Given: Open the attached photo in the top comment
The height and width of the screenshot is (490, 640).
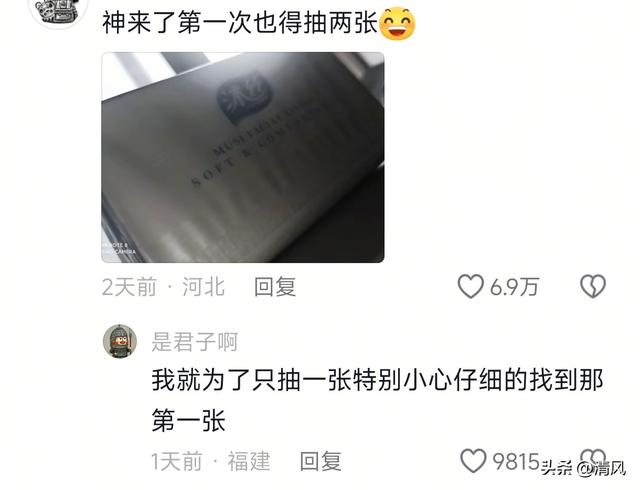Looking at the screenshot, I should click(x=242, y=157).
